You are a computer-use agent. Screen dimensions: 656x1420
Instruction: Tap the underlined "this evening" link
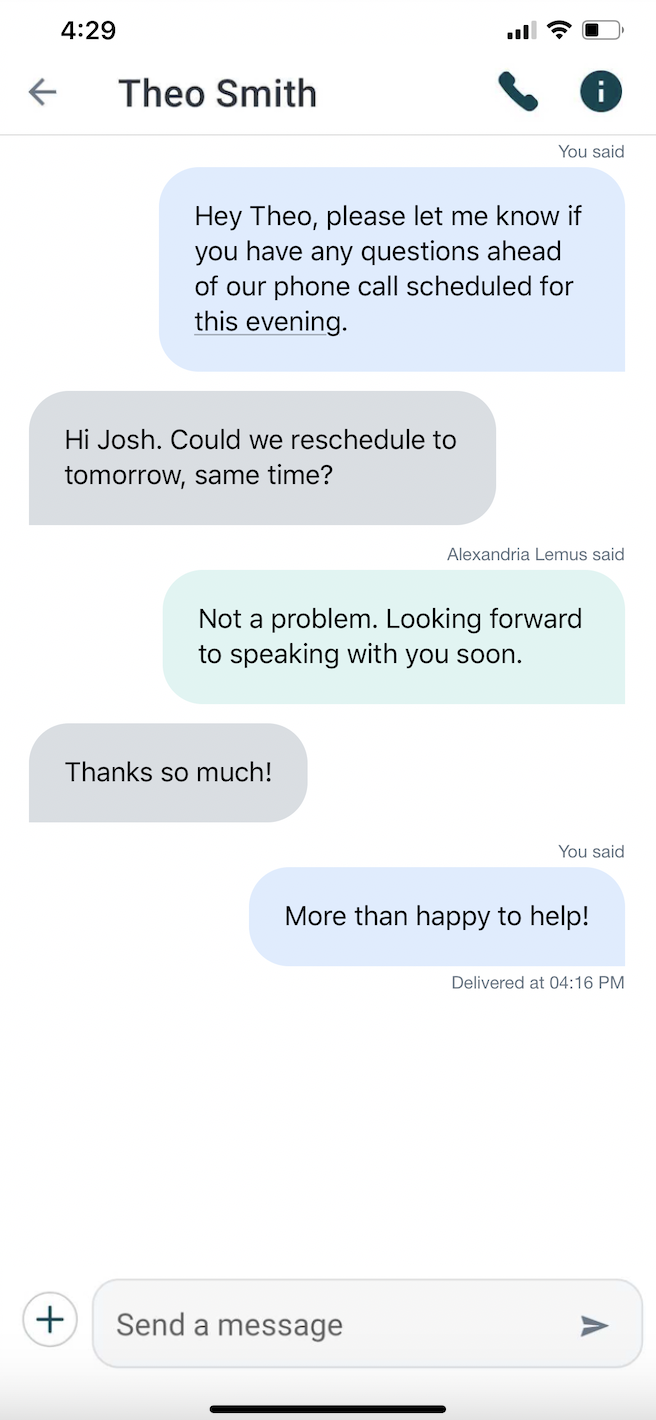coord(267,321)
